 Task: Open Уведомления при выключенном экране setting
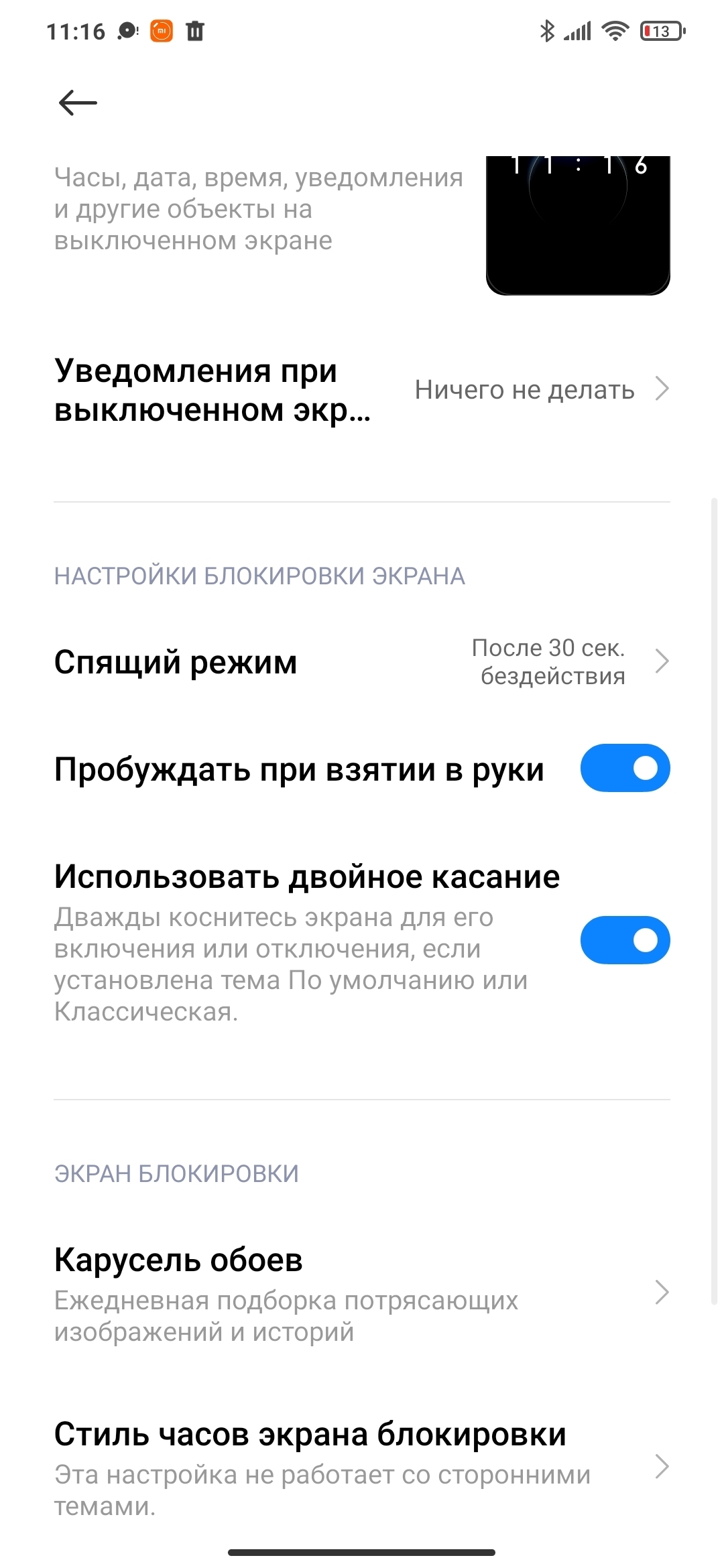pyautogui.click(x=362, y=390)
